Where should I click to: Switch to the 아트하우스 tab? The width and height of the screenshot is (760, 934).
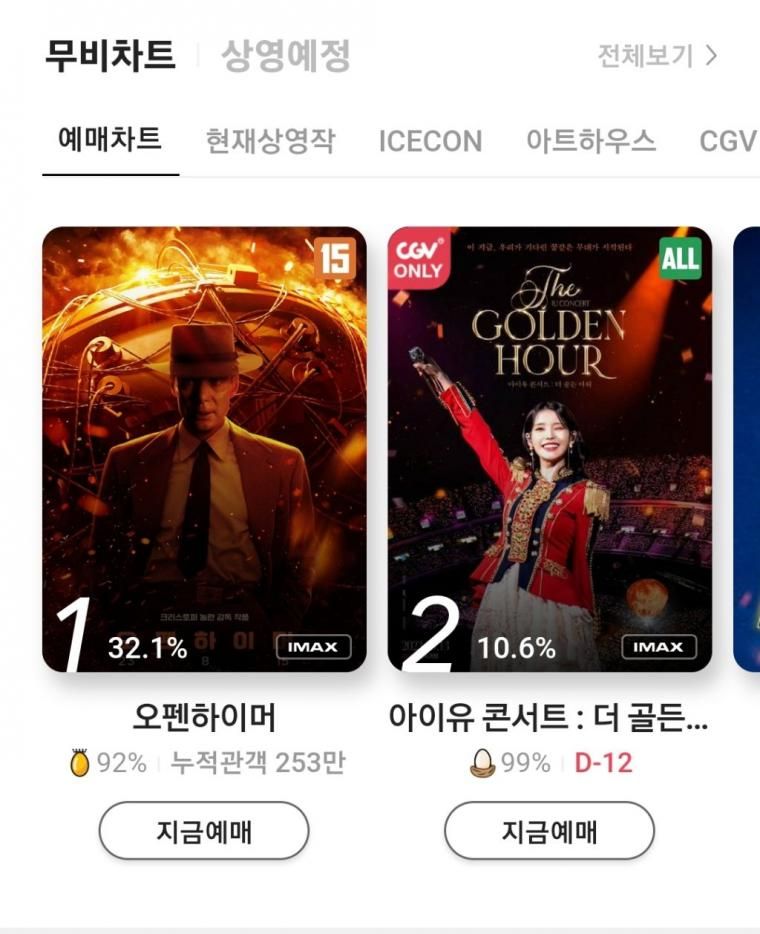point(591,141)
